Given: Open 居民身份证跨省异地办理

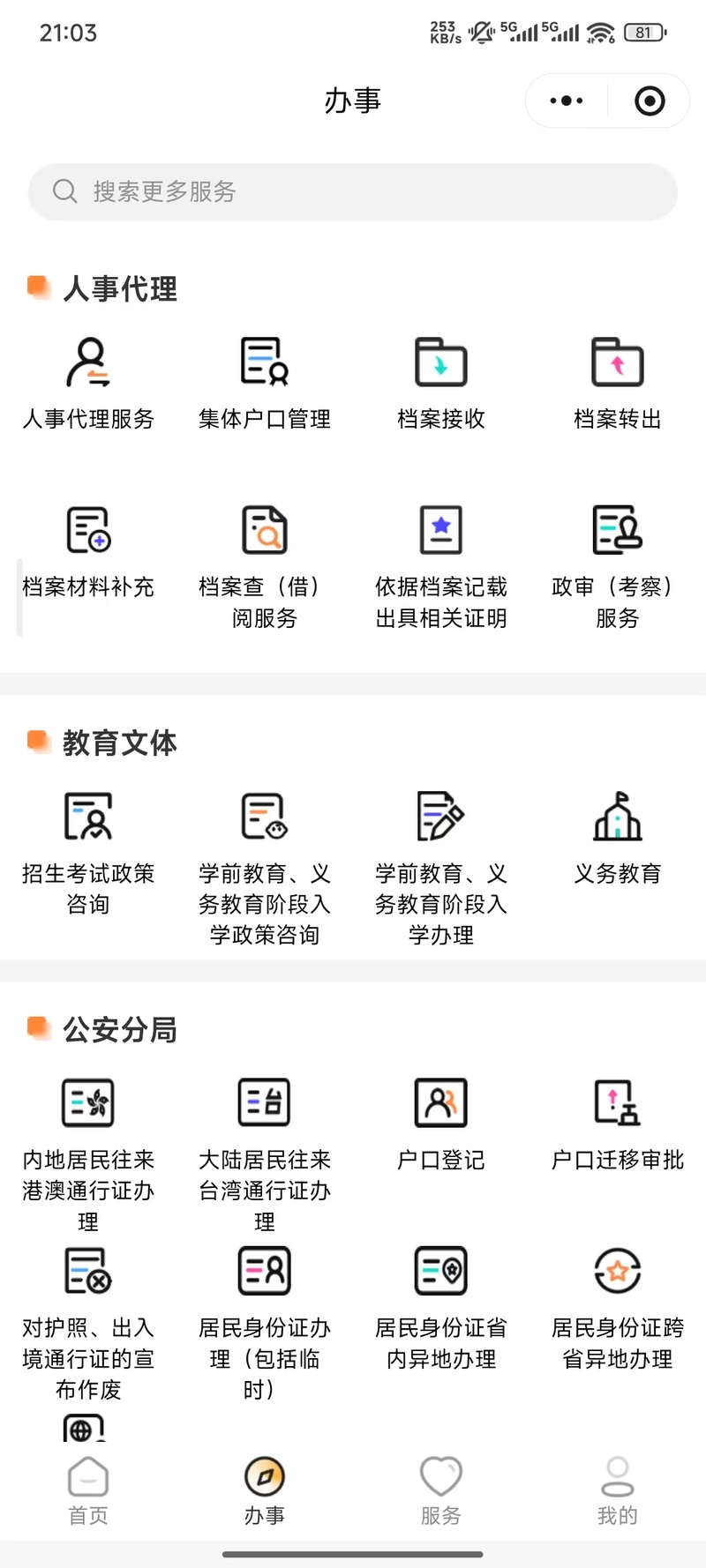Looking at the screenshot, I should [618, 1305].
